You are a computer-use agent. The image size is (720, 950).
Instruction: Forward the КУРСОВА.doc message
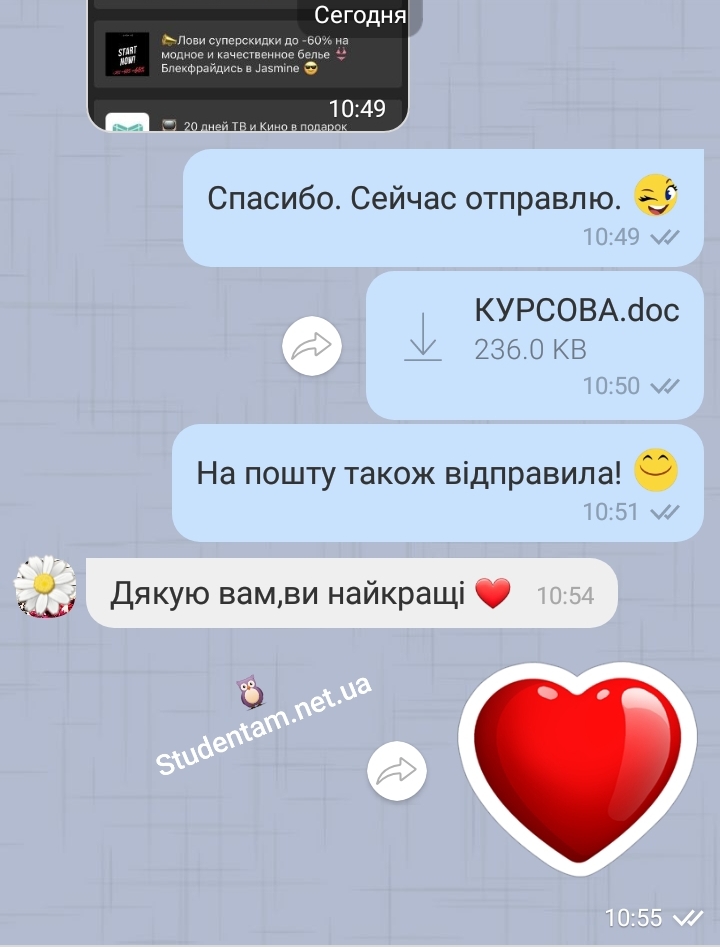point(312,347)
